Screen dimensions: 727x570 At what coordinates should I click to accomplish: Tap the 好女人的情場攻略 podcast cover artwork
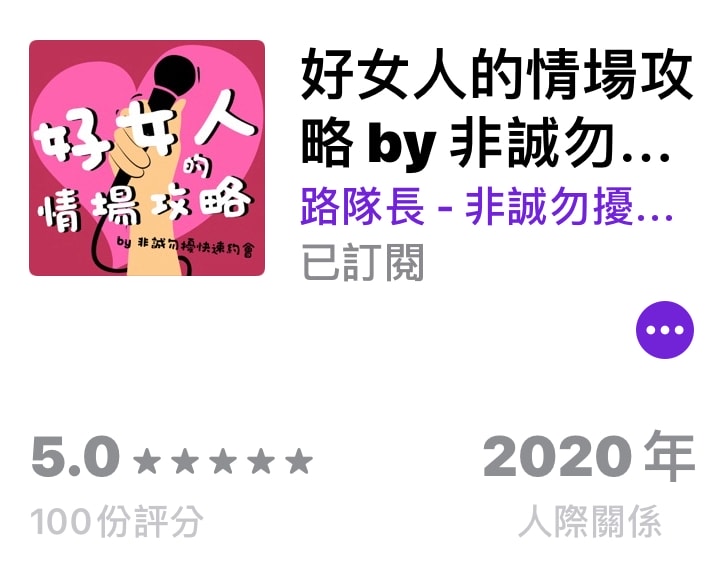(x=147, y=158)
